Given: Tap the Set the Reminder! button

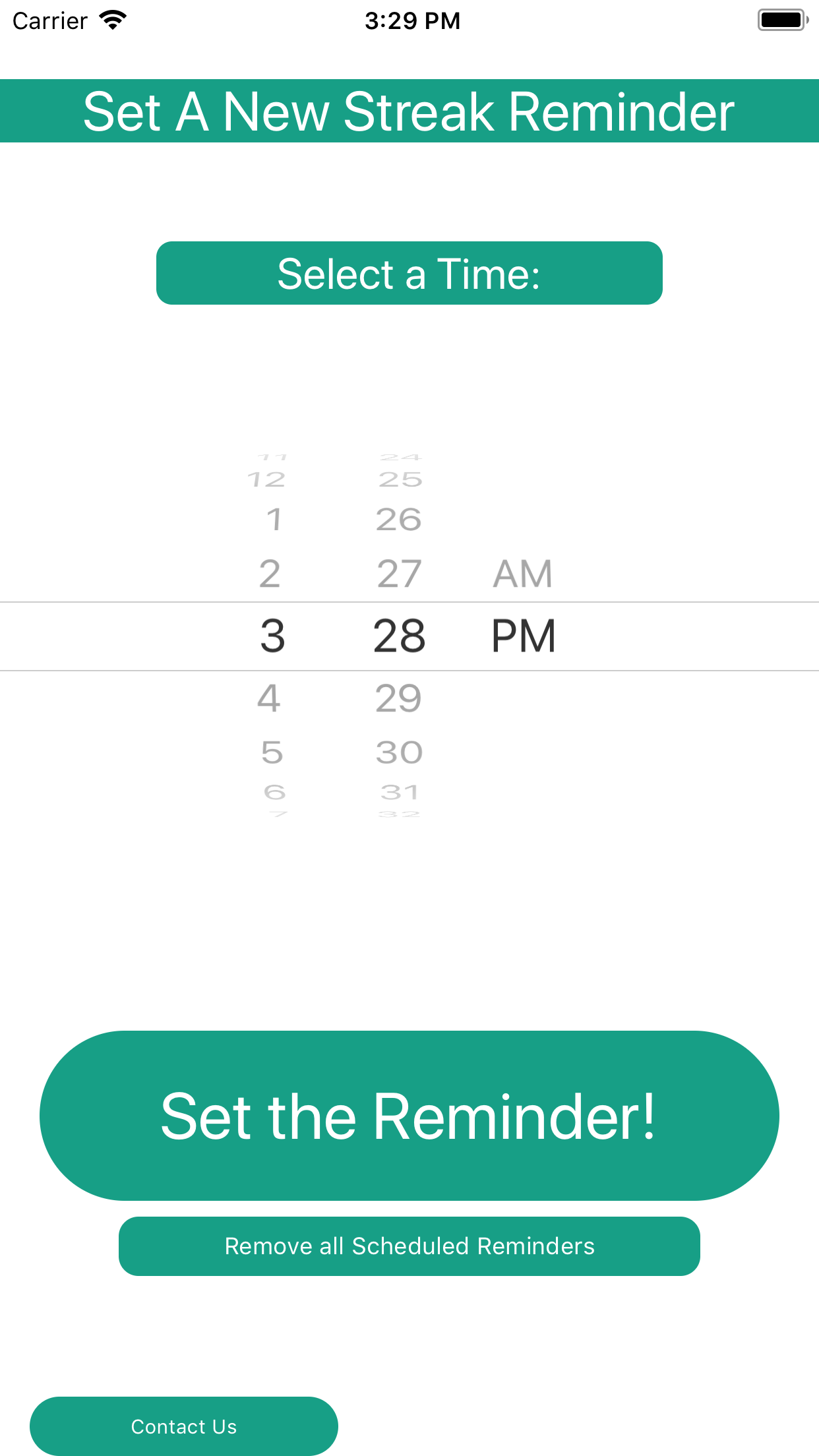Looking at the screenshot, I should point(409,1115).
